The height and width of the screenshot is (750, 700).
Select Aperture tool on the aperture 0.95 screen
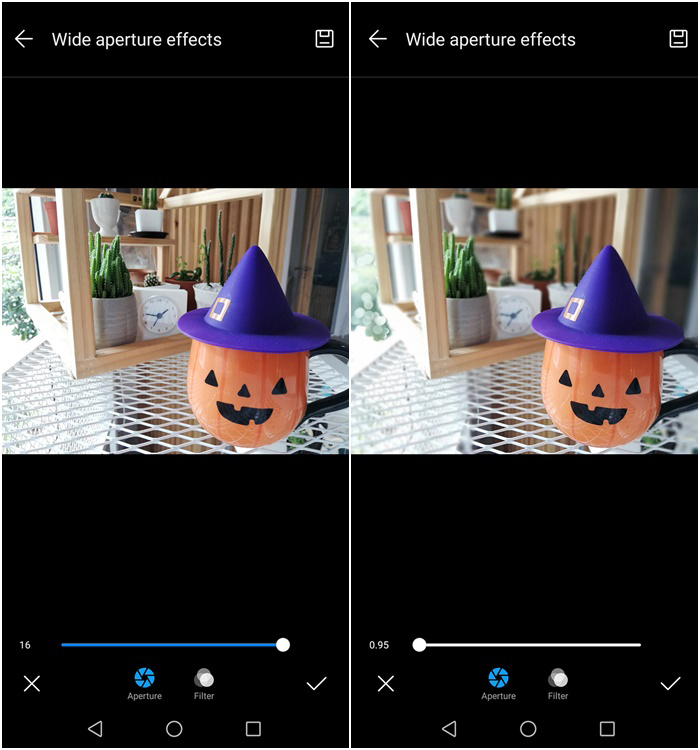(499, 684)
